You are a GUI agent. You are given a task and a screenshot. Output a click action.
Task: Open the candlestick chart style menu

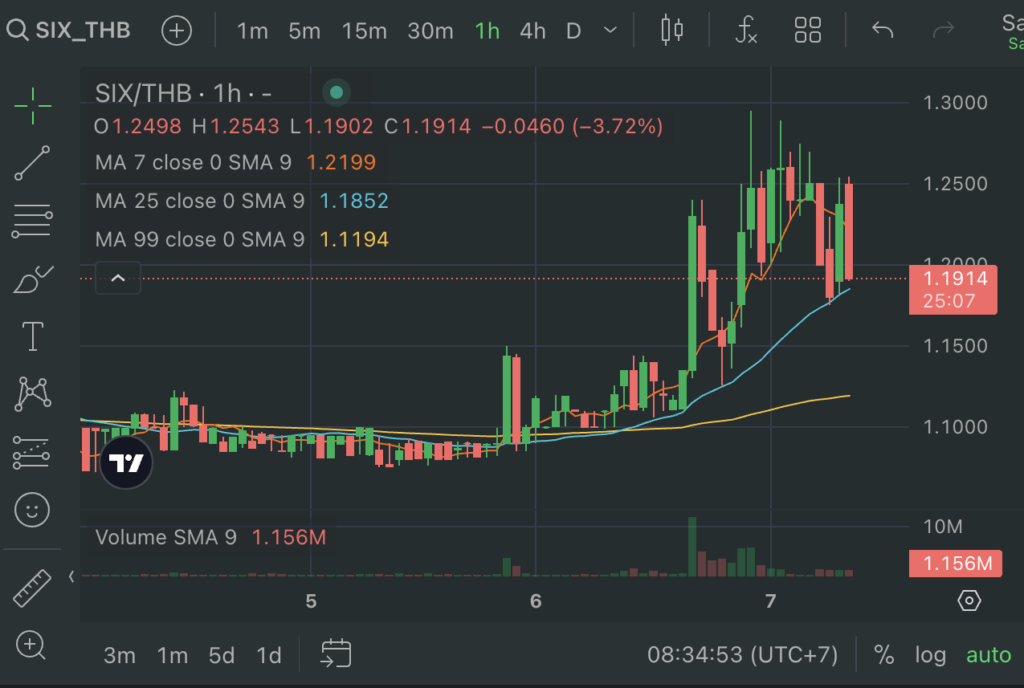(x=672, y=30)
